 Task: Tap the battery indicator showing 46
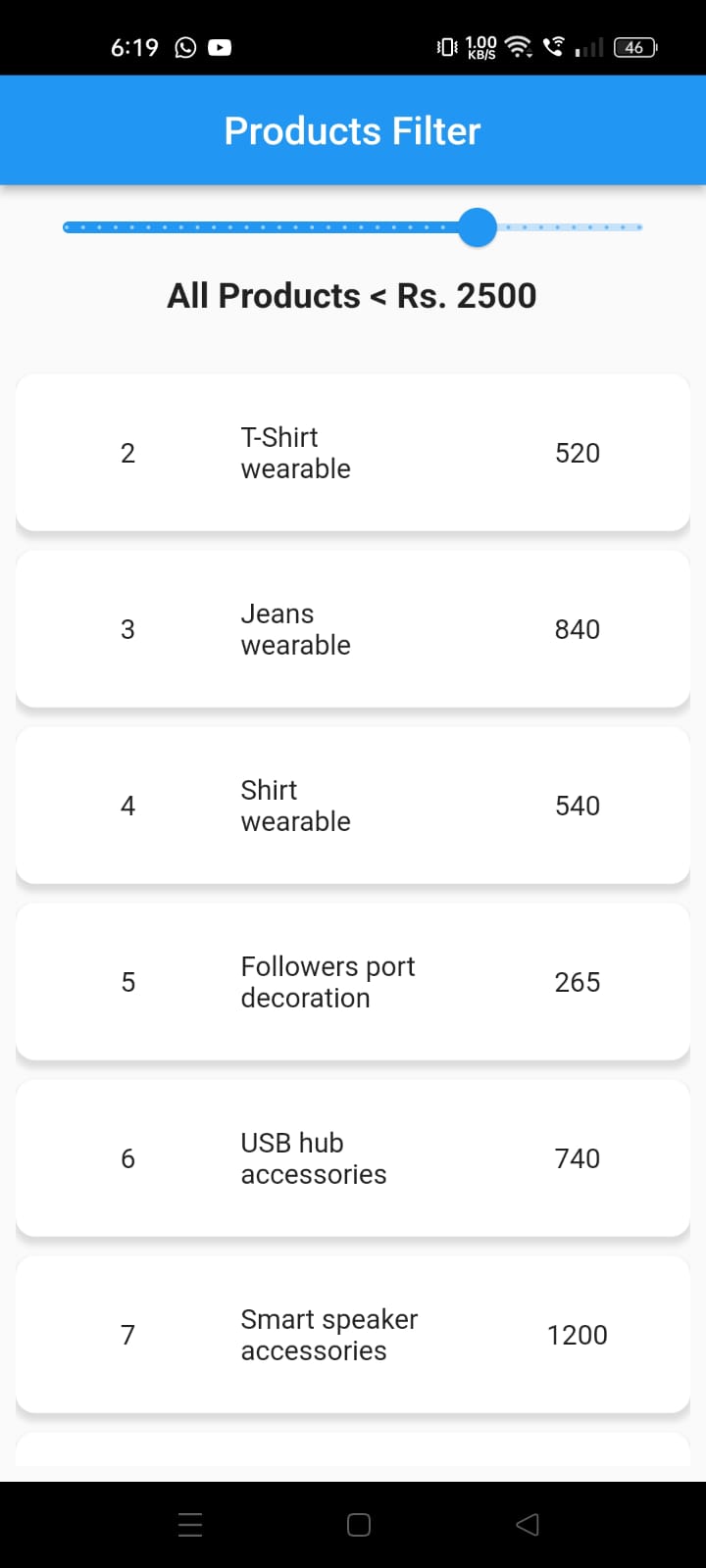click(633, 46)
